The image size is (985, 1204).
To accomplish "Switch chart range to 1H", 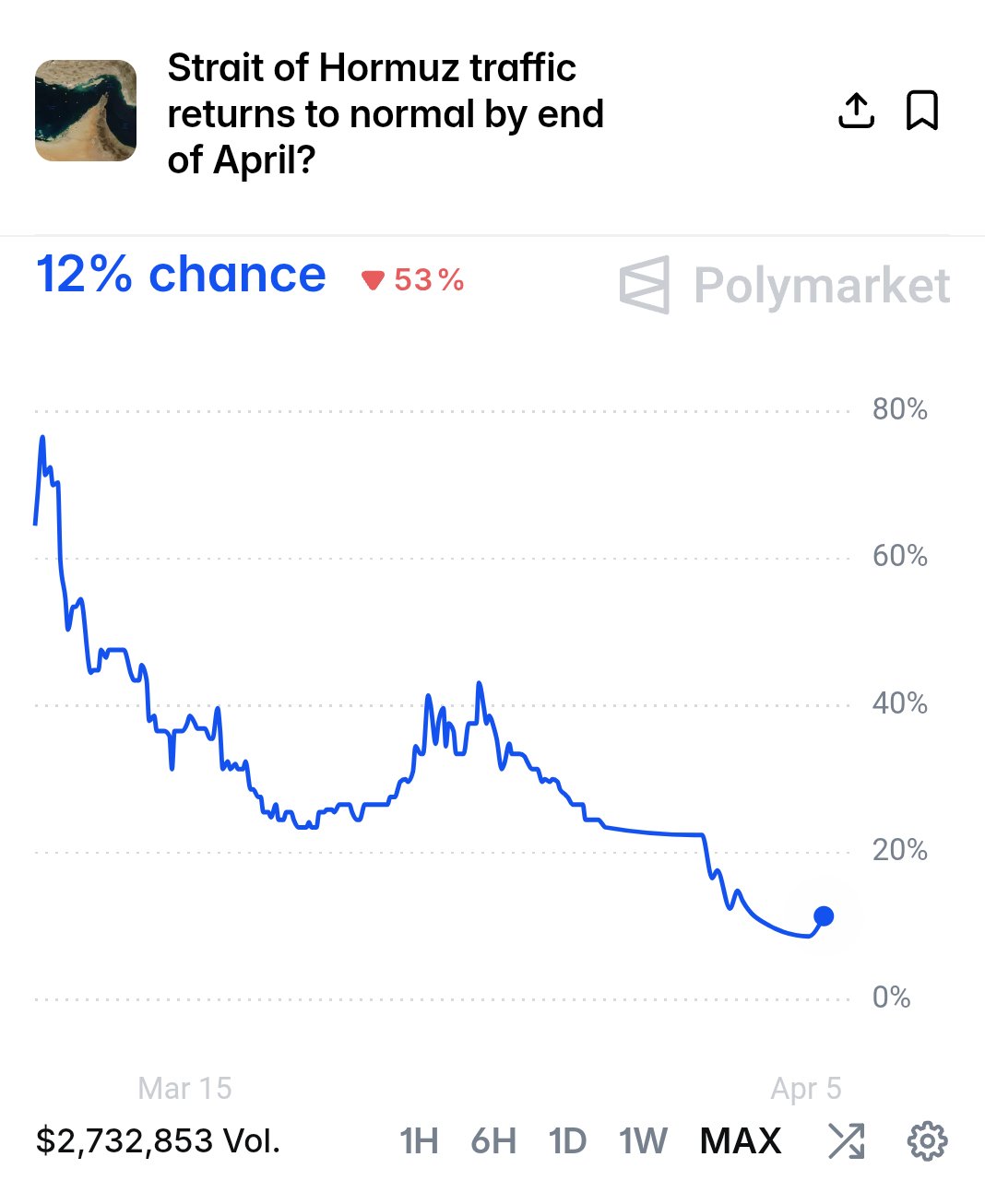I will [x=419, y=1141].
